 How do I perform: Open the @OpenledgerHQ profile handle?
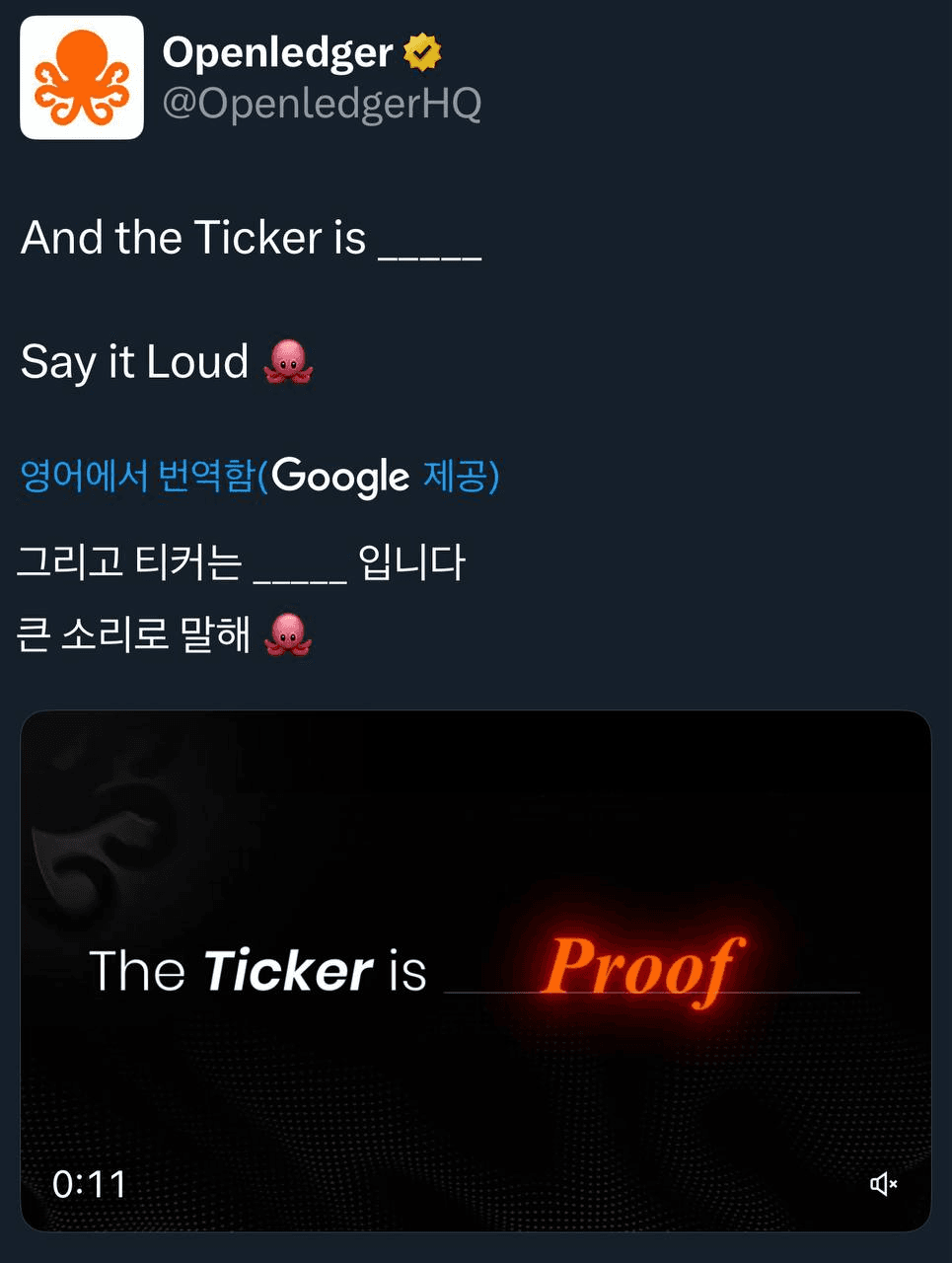tap(322, 104)
